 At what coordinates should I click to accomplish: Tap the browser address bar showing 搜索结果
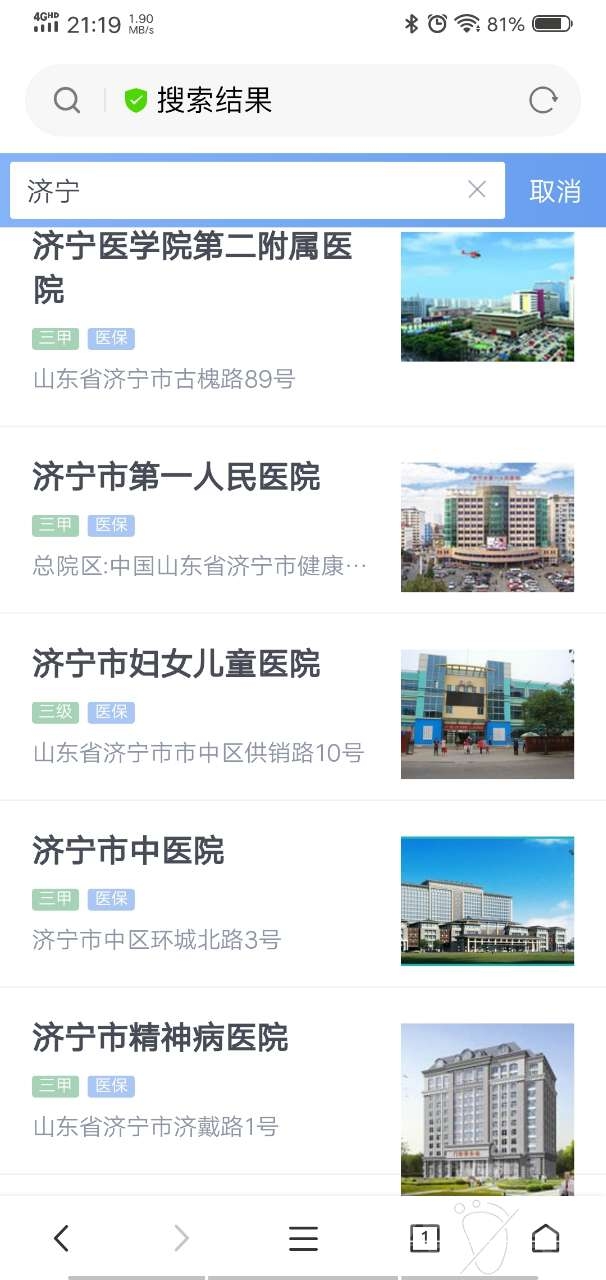(300, 100)
